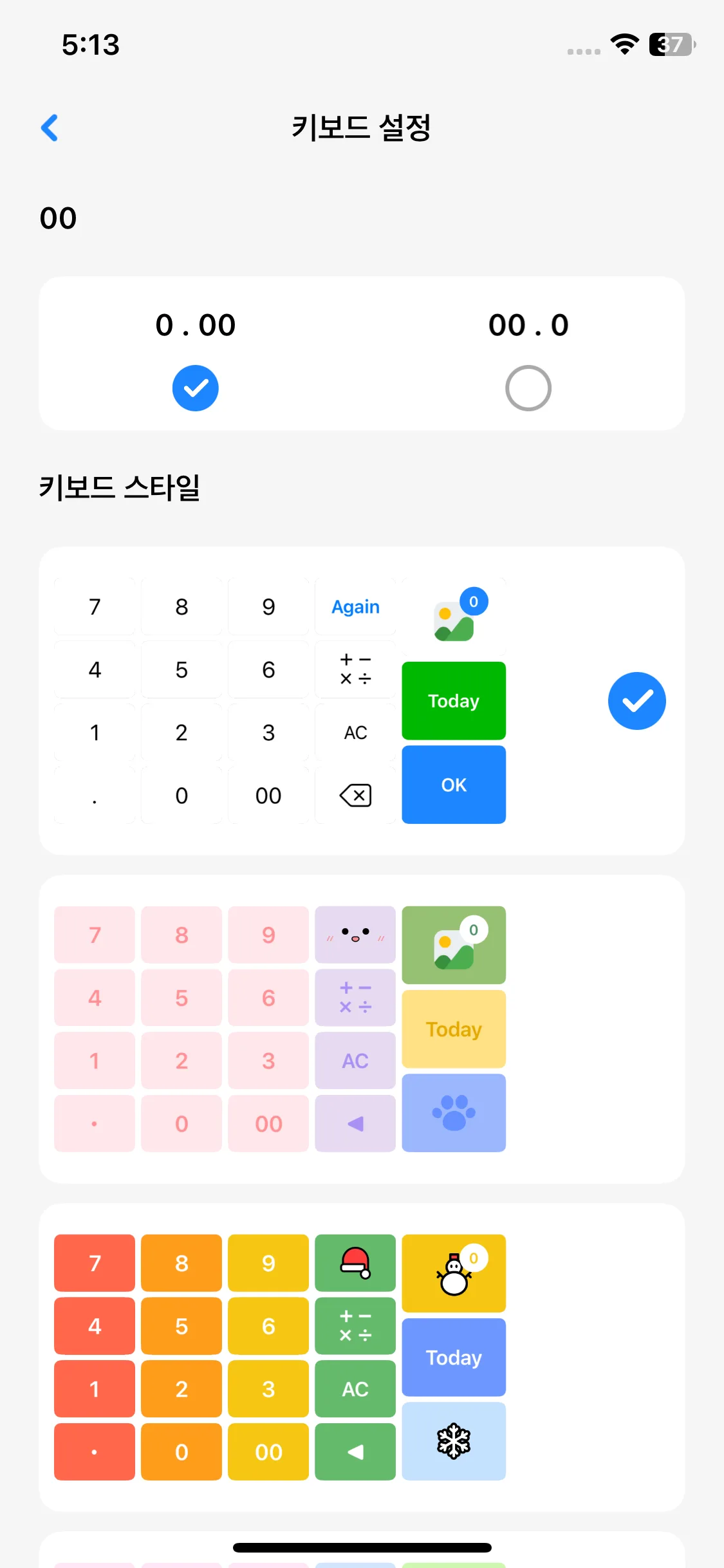
Task: Tap the purple AC key on the pastel keyboard
Action: (x=355, y=1060)
